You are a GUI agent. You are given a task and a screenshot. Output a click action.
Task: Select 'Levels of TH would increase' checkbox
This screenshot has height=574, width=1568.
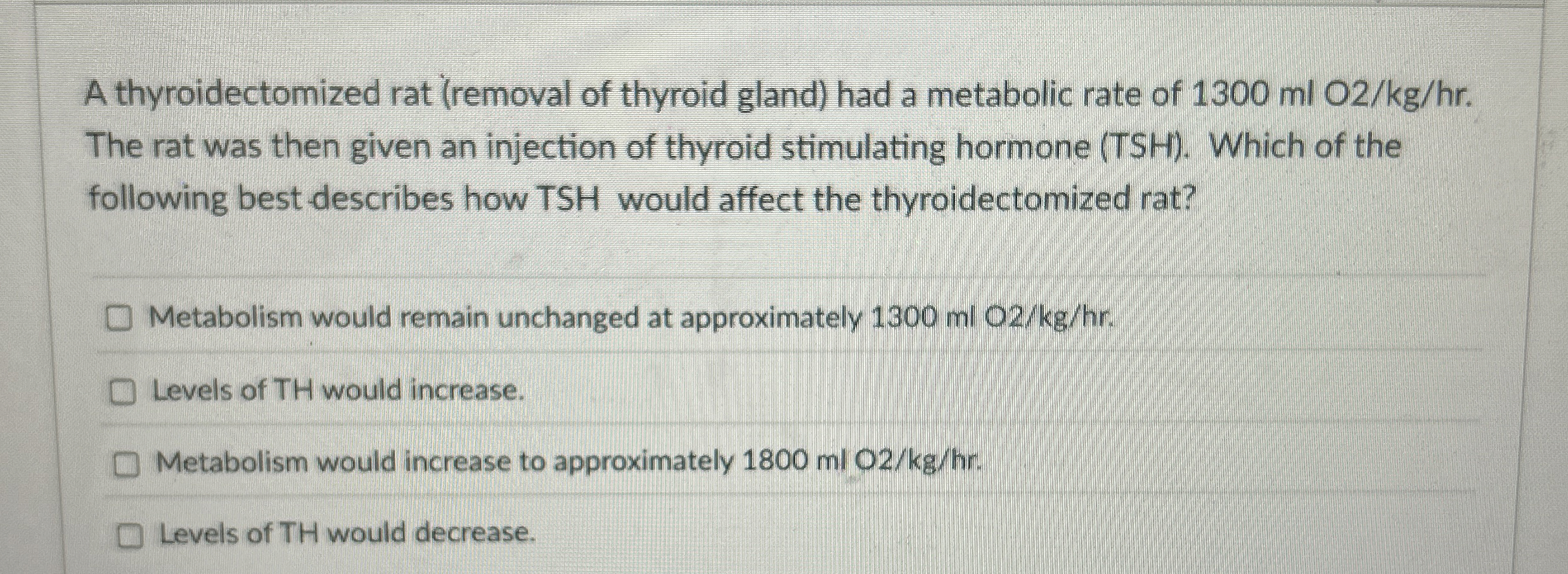click(x=123, y=392)
